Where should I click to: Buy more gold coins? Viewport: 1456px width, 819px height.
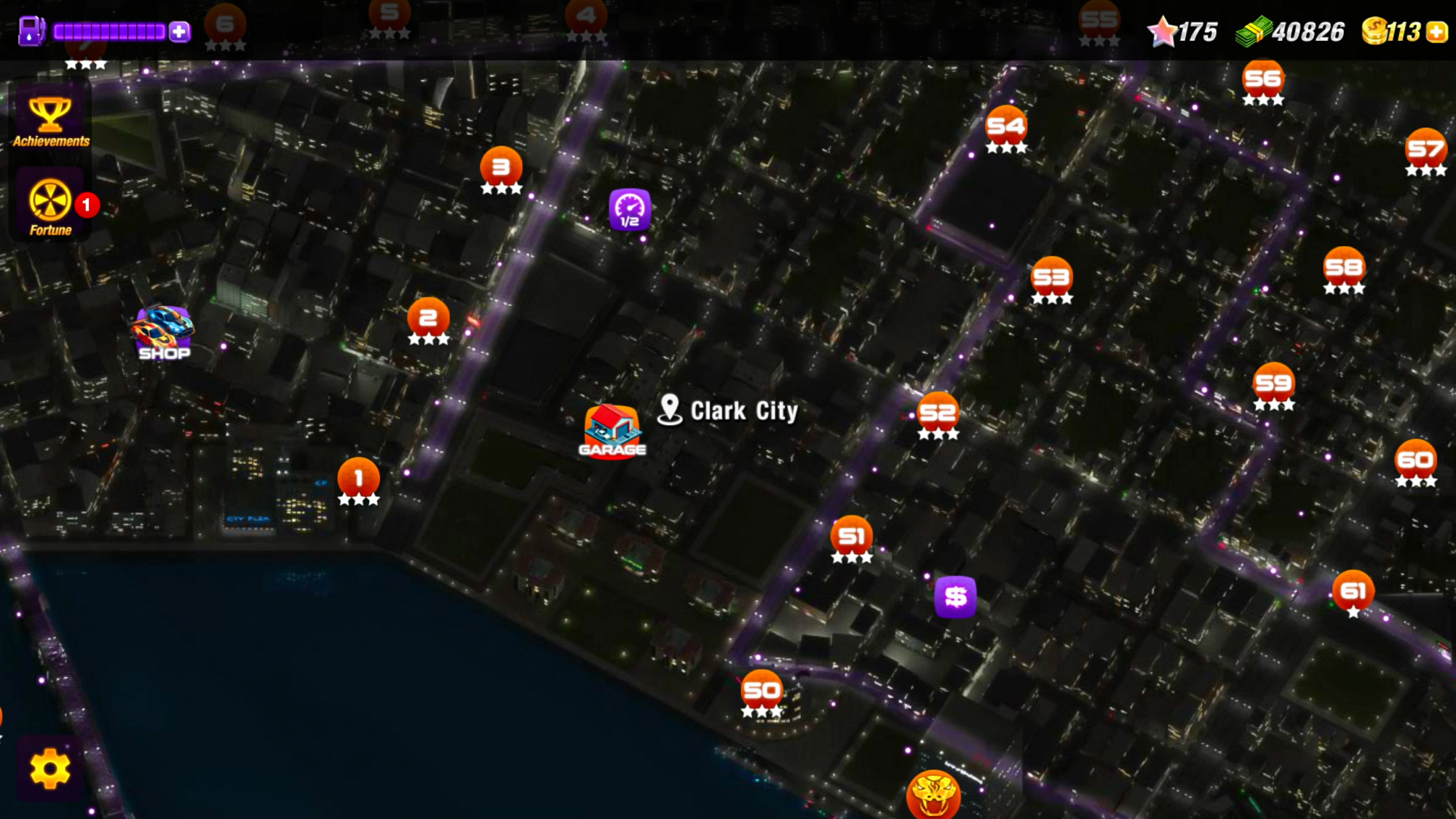point(1437,32)
